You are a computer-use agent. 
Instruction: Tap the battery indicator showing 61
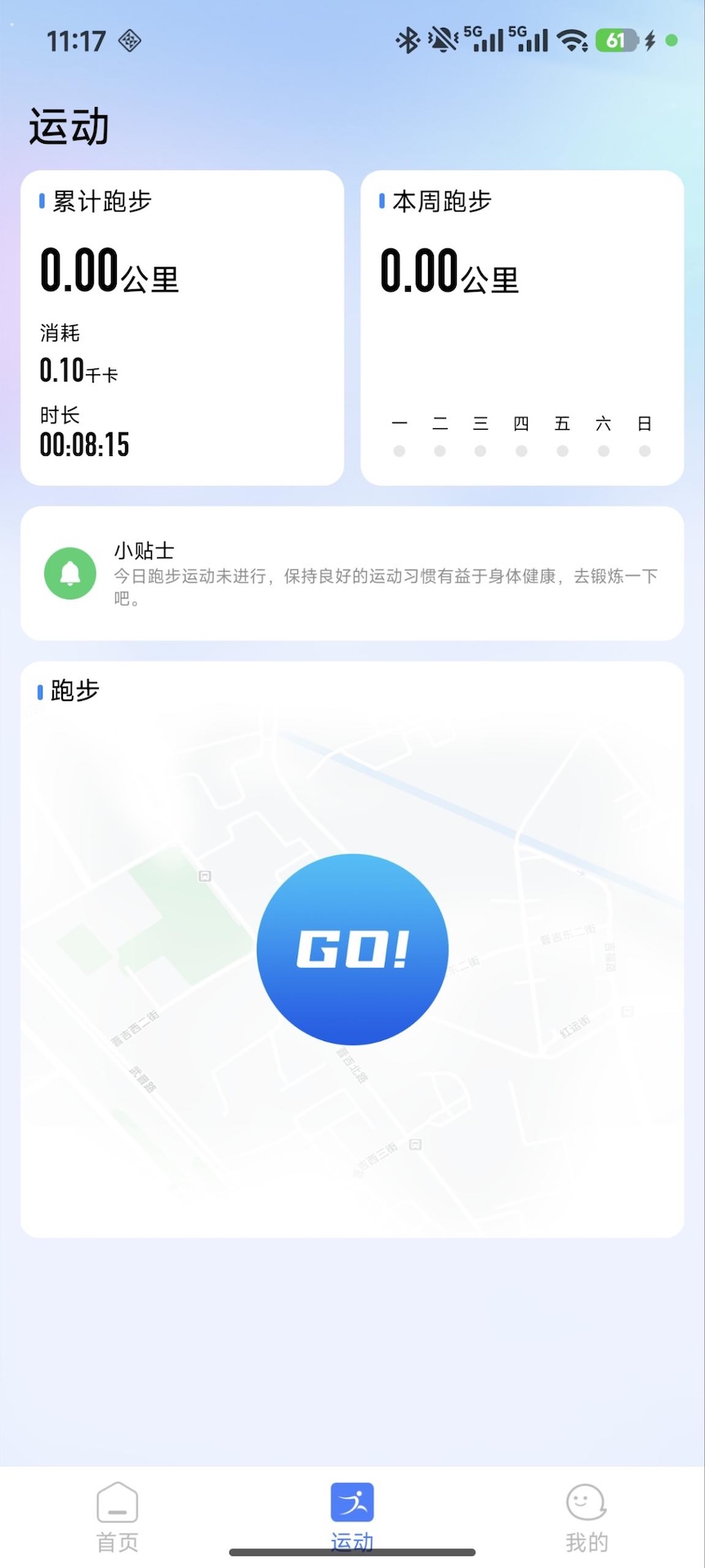click(x=615, y=38)
